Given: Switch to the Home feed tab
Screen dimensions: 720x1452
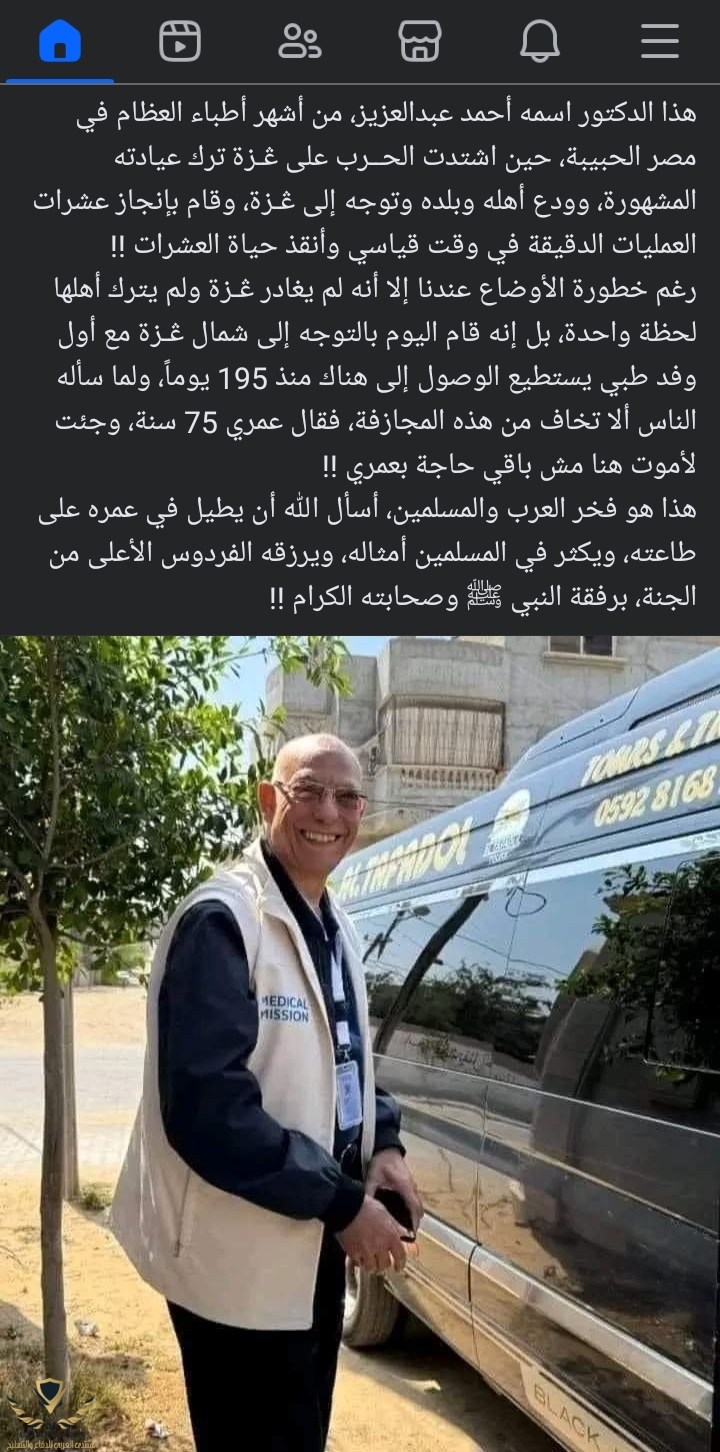Looking at the screenshot, I should point(60,42).
